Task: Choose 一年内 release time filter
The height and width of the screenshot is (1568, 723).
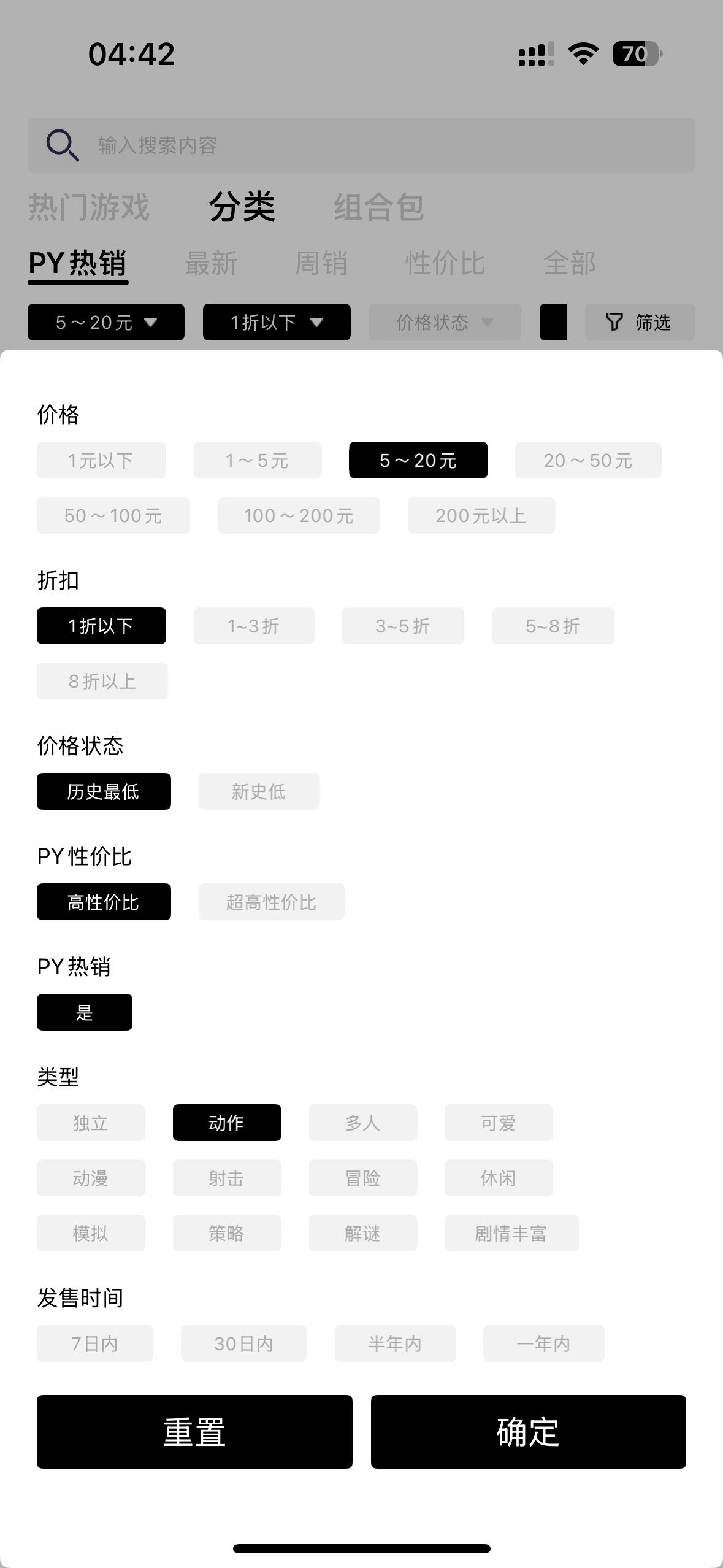Action: tap(543, 1343)
